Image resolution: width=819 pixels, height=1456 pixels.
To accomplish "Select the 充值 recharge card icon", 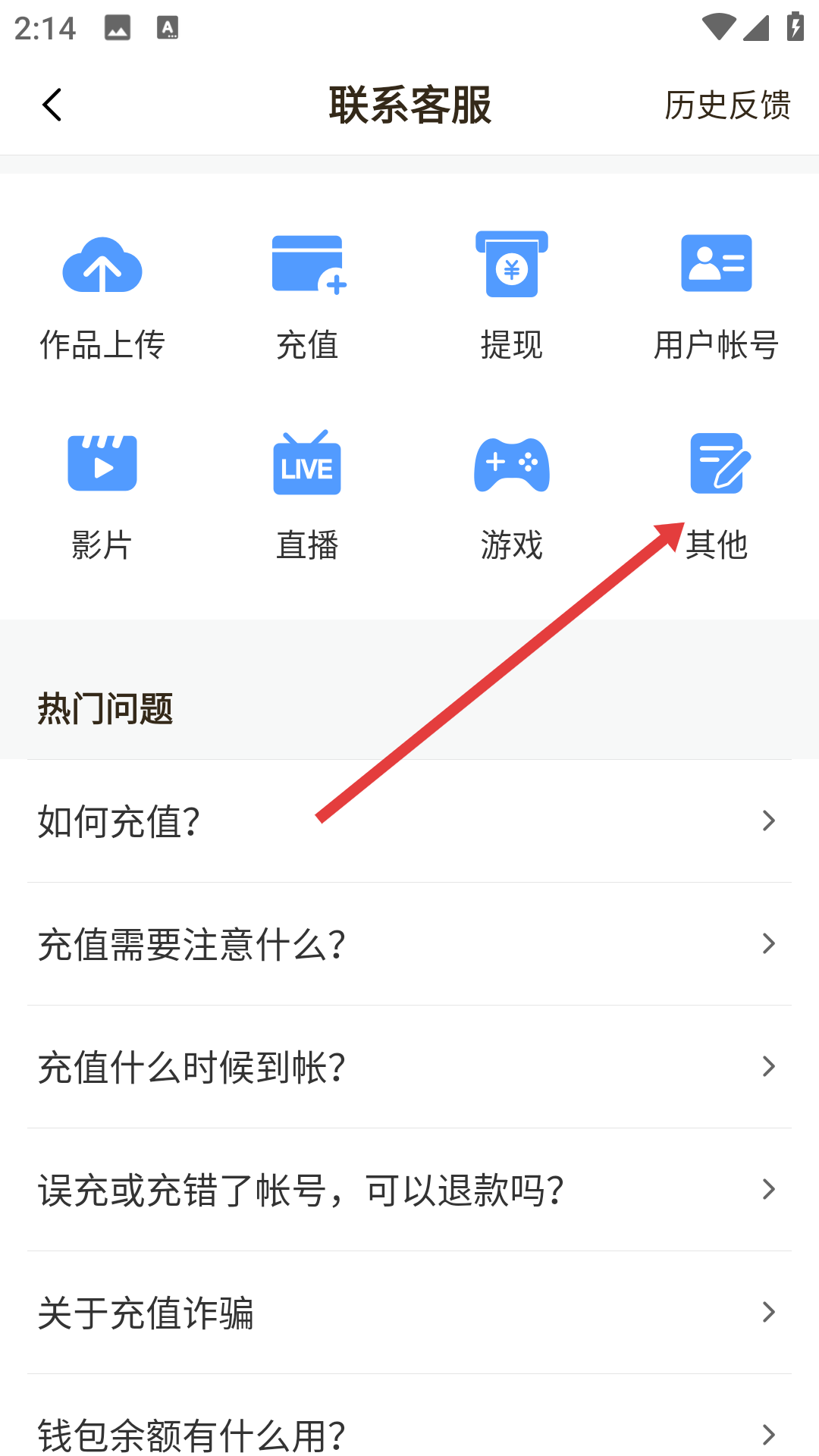I will click(307, 264).
